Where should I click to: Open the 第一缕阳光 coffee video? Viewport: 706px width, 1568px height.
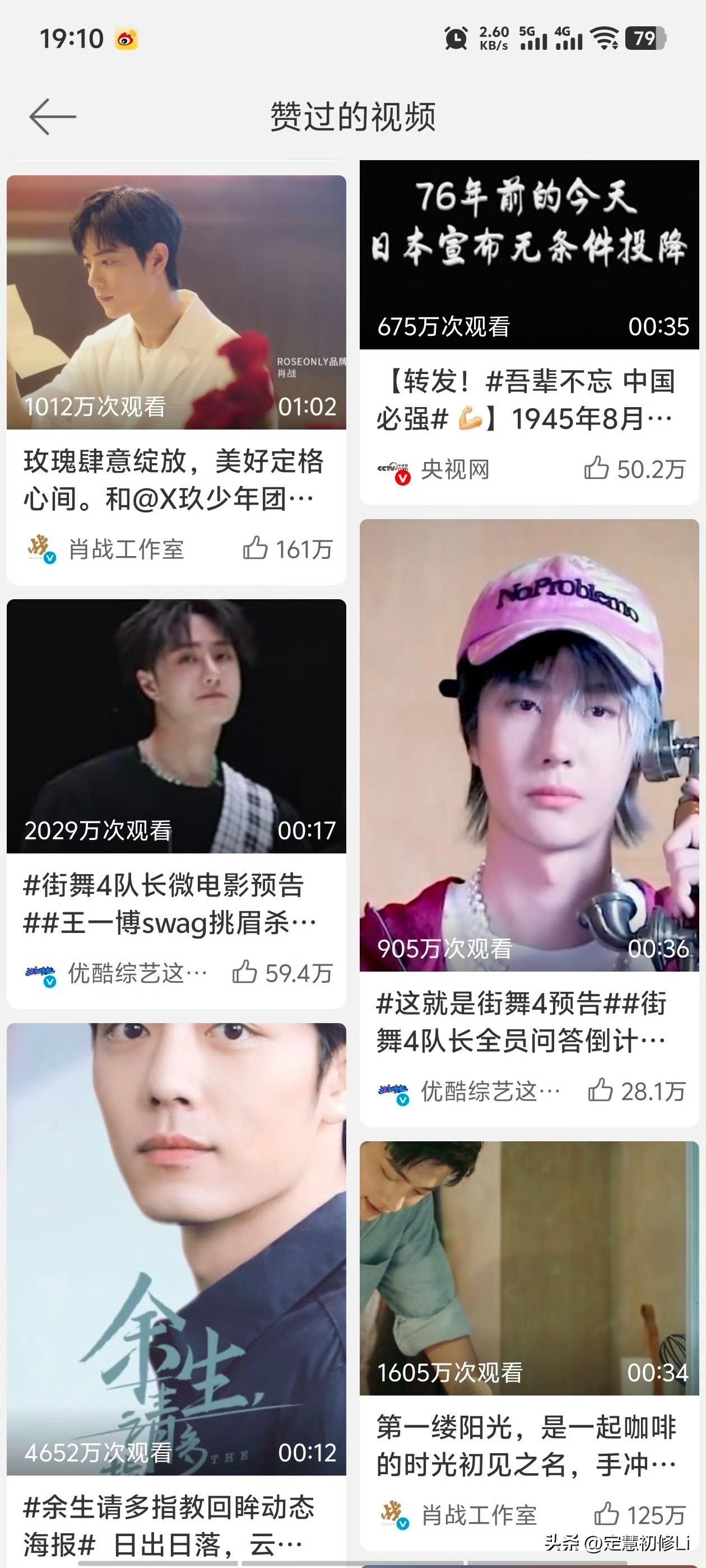(x=529, y=1267)
